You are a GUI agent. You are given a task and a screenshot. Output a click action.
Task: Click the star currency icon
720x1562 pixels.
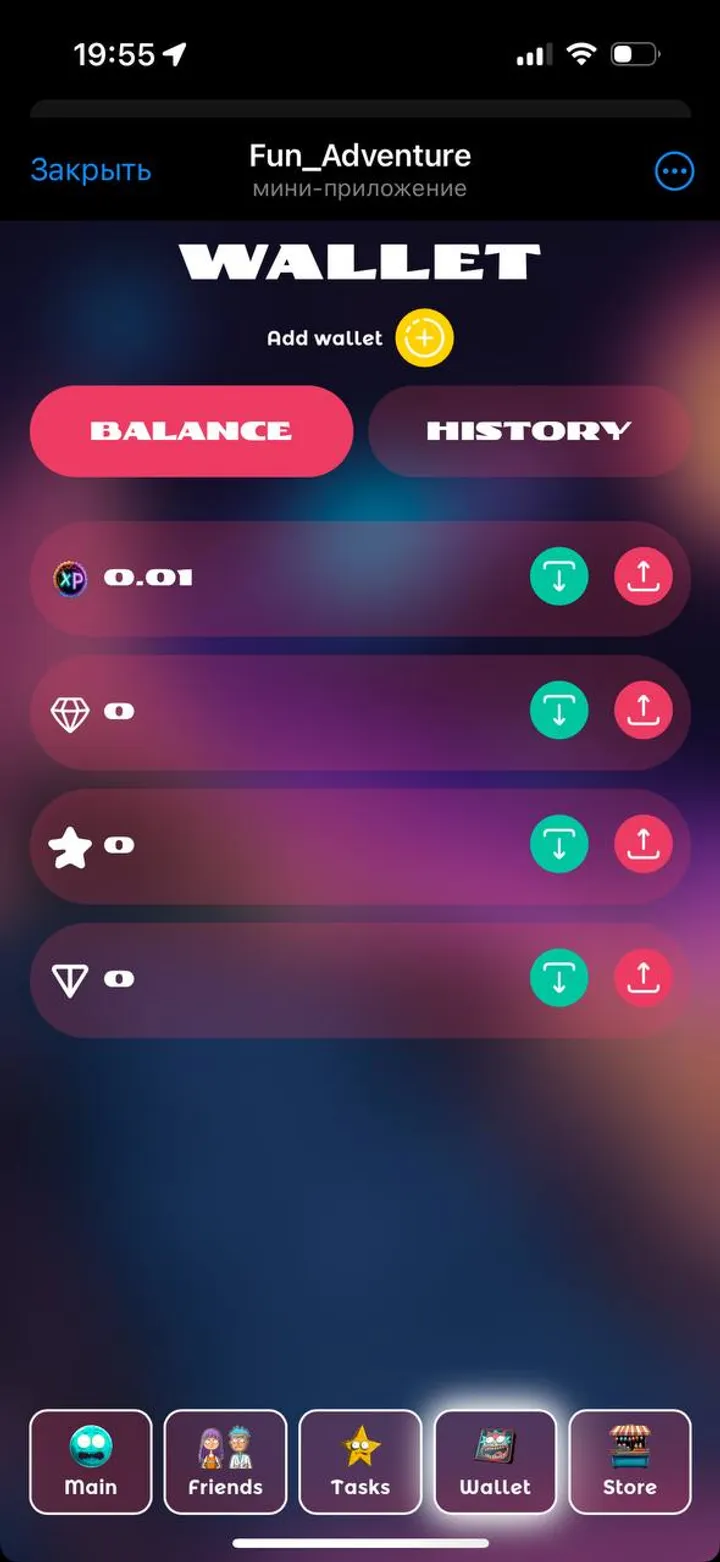point(71,845)
